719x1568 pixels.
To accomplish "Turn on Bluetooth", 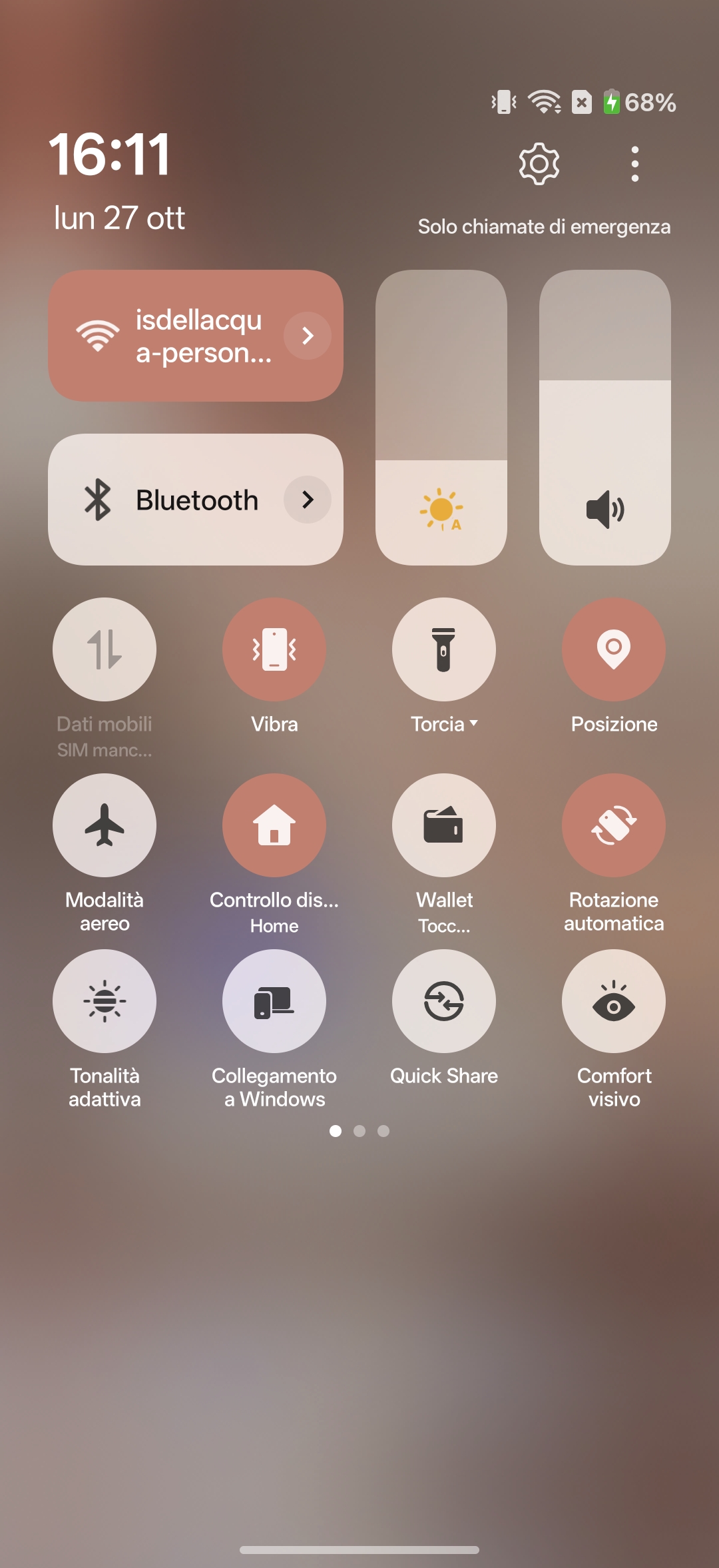I will (x=166, y=500).
